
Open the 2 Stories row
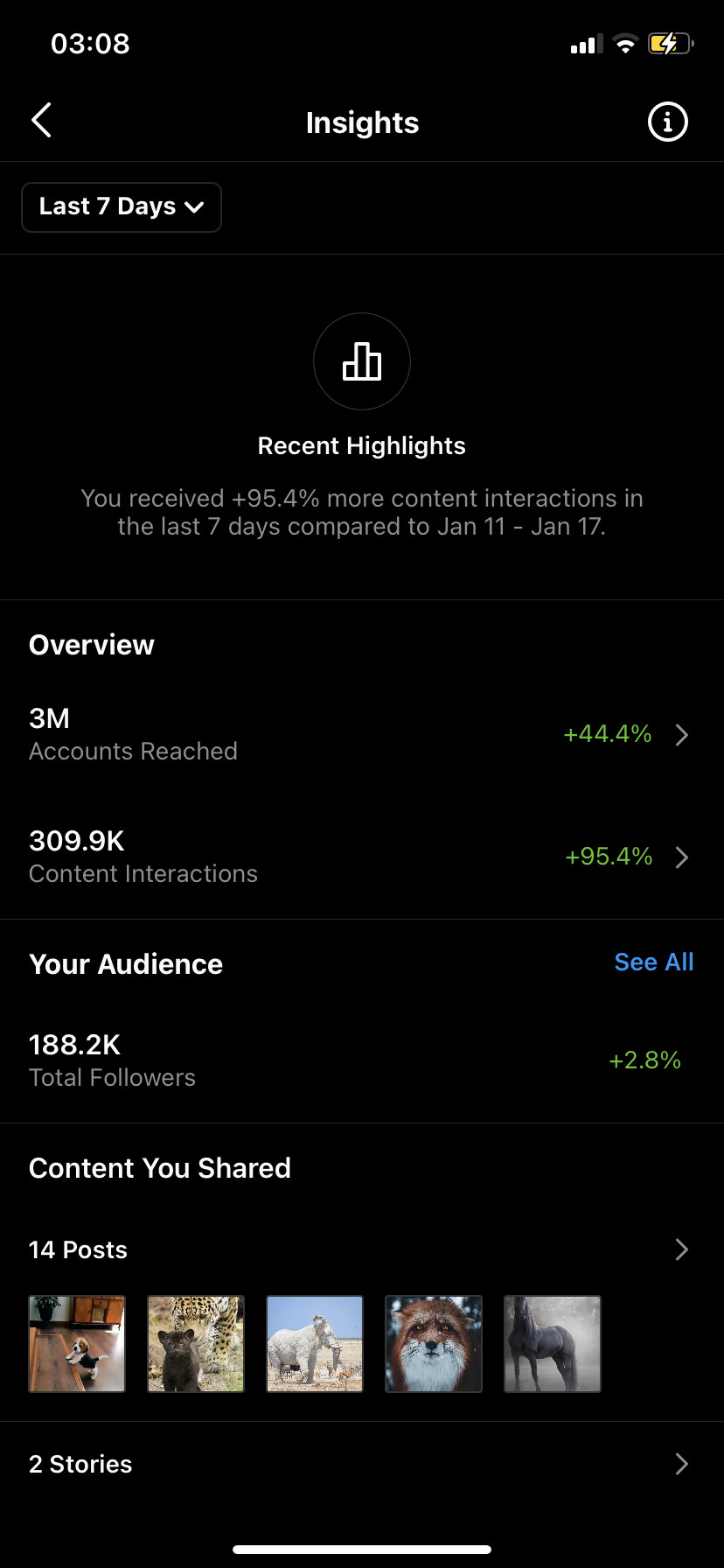(362, 1464)
